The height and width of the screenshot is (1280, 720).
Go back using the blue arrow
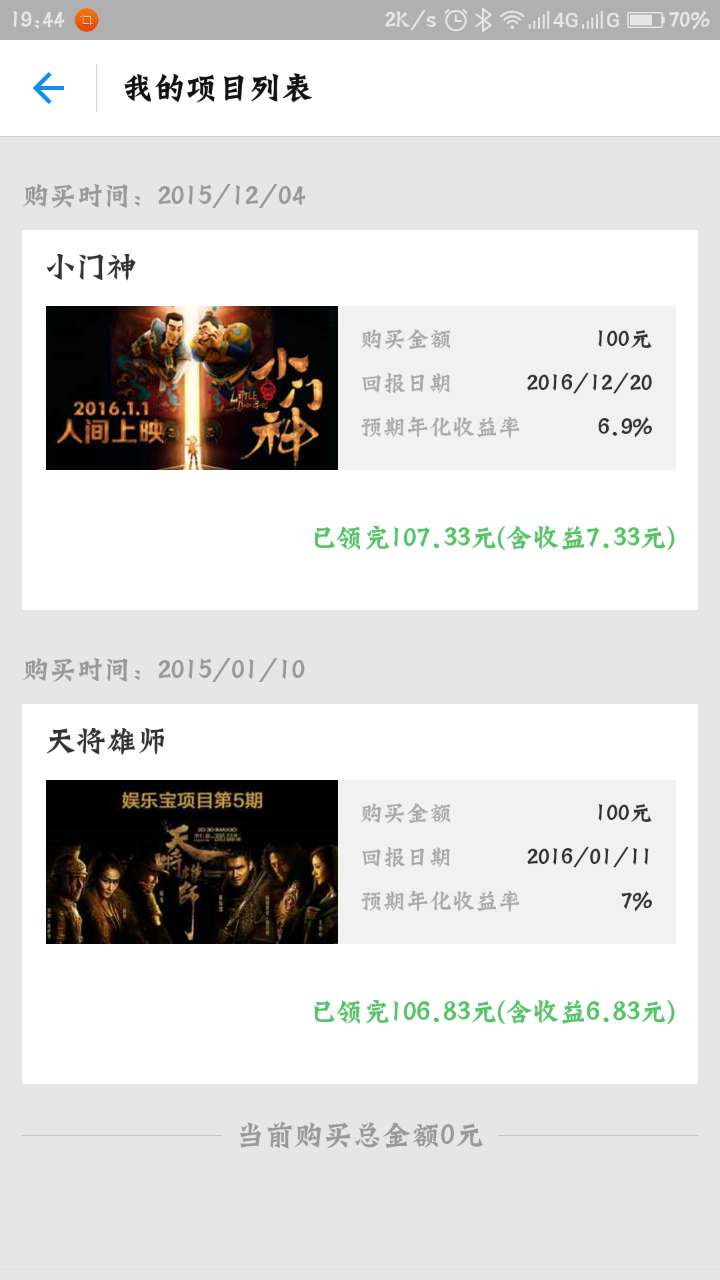pyautogui.click(x=48, y=88)
